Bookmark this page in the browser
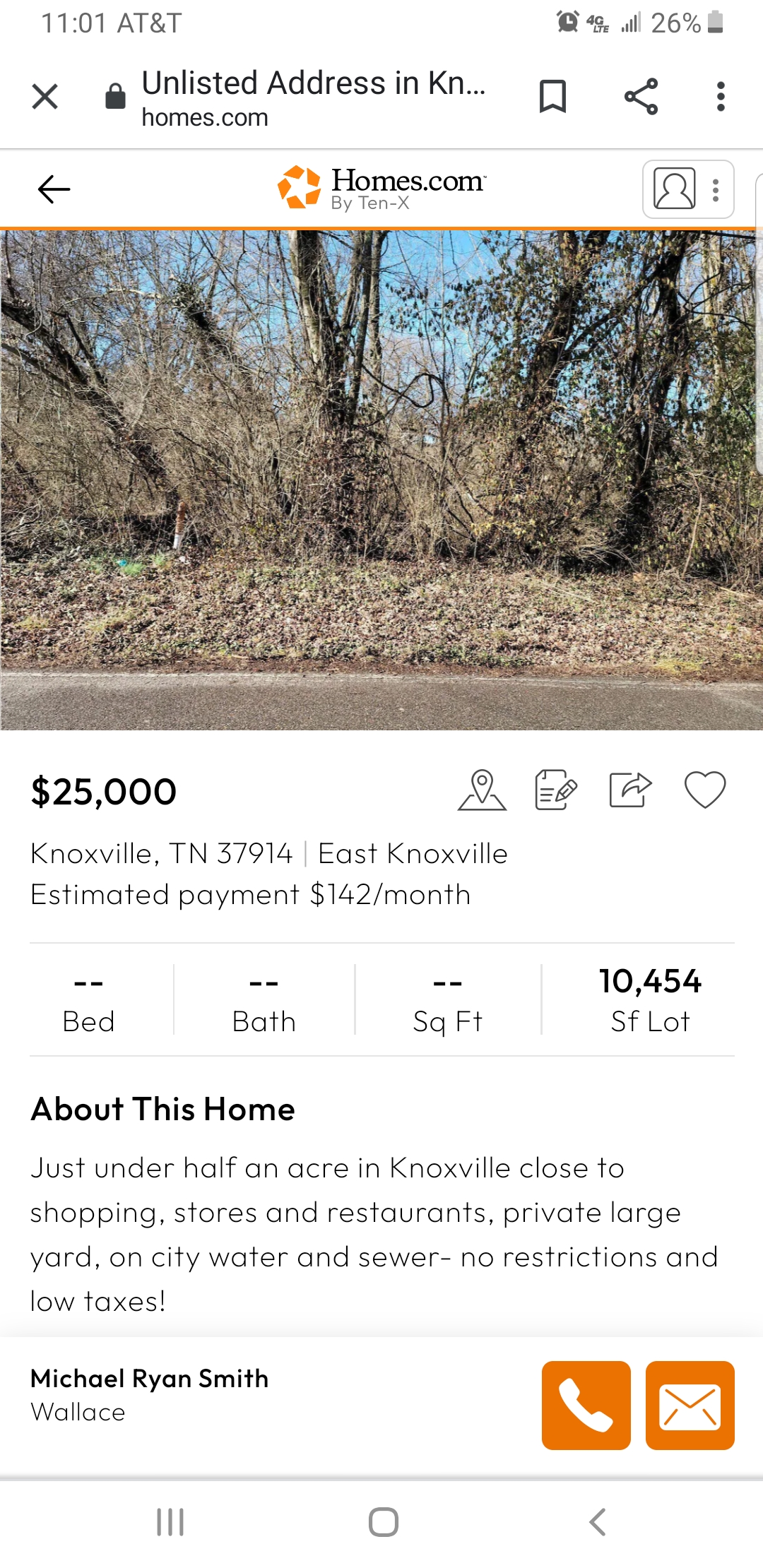The image size is (763, 1568). [552, 96]
